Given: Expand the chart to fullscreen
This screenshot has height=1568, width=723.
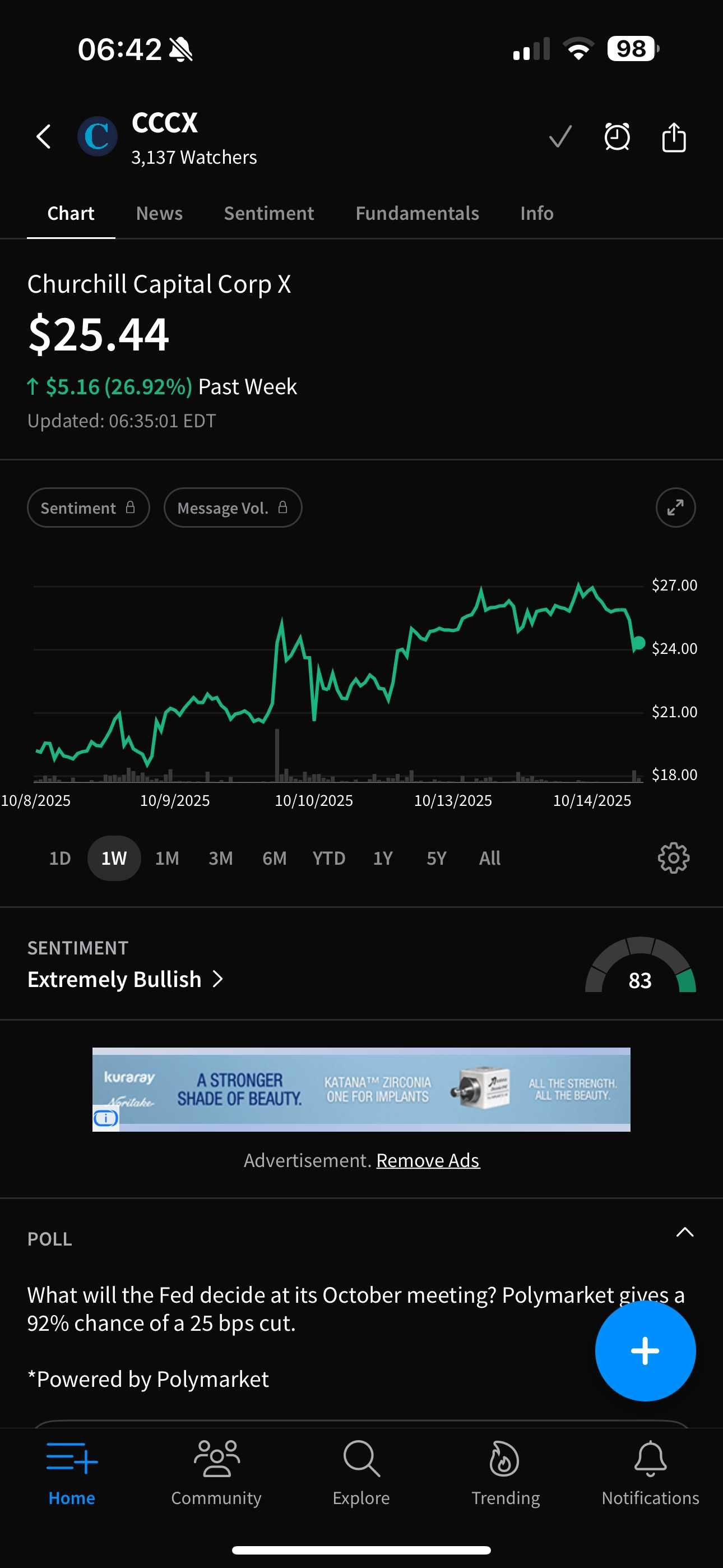Looking at the screenshot, I should tap(675, 508).
